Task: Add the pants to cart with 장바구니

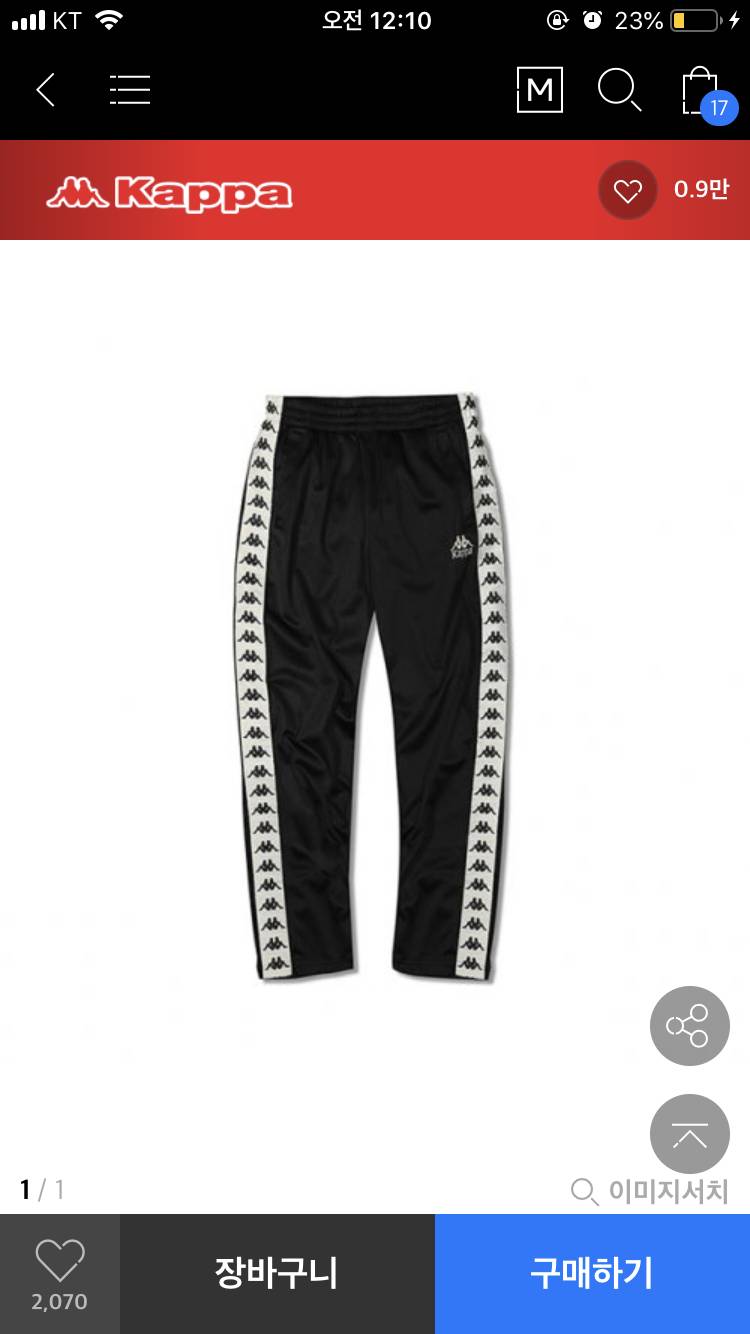Action: tap(277, 1273)
